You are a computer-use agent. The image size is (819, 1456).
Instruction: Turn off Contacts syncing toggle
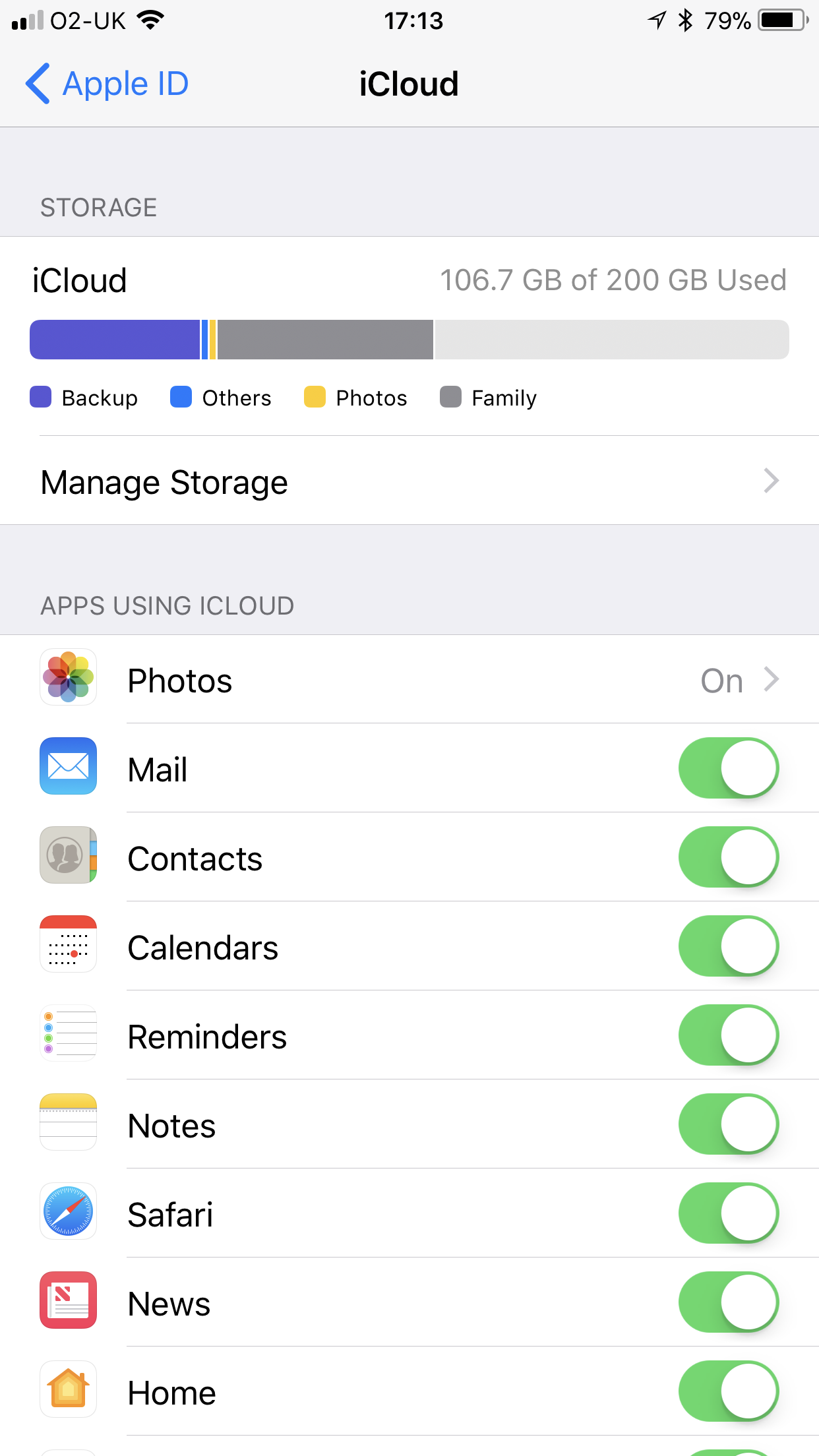point(728,855)
